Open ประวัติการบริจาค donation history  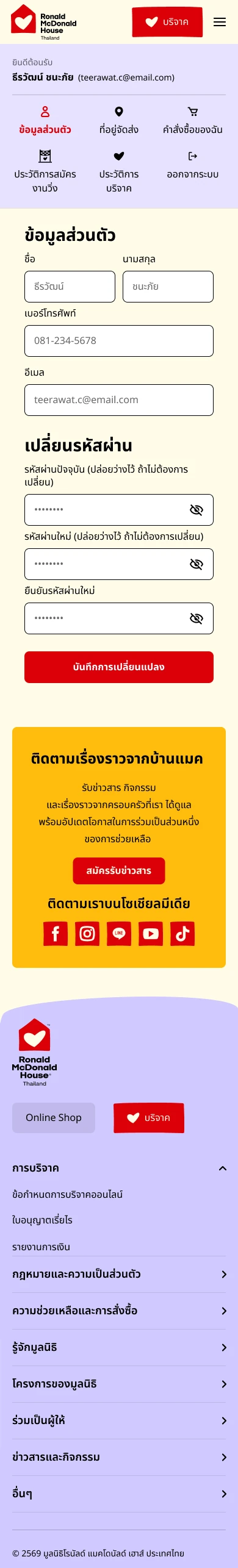(119, 172)
